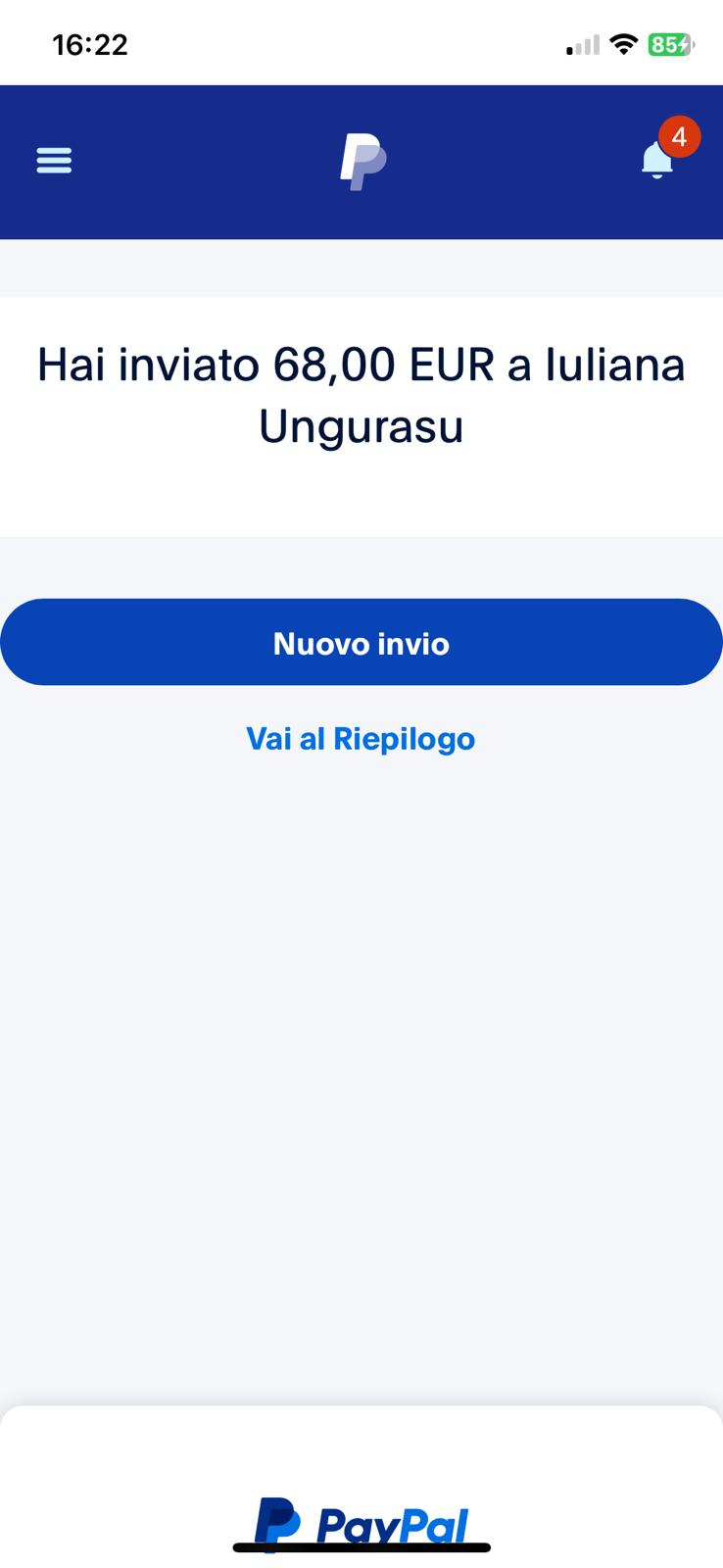Tap the PayPal logo in the header
Screen dimensions: 723x1568
coord(362,162)
